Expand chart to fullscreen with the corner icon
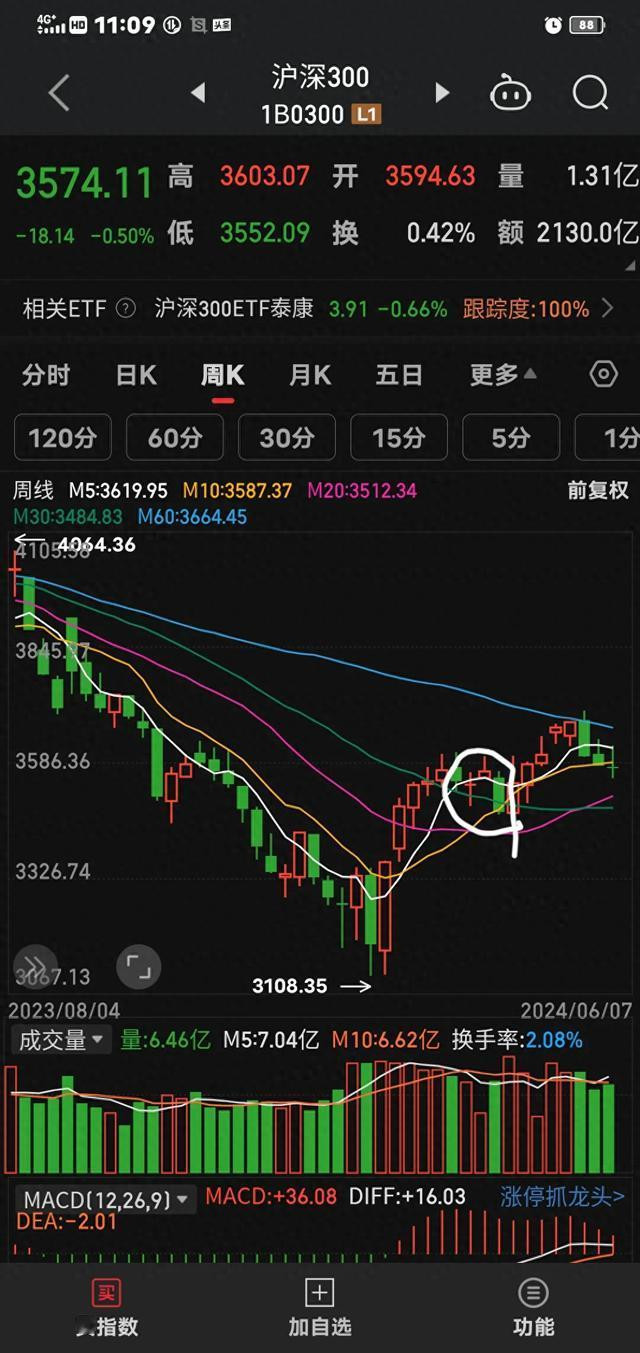640x1353 pixels. (x=138, y=966)
